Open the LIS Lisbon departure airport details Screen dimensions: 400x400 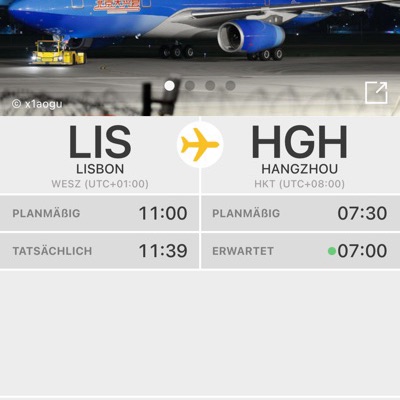[99, 155]
